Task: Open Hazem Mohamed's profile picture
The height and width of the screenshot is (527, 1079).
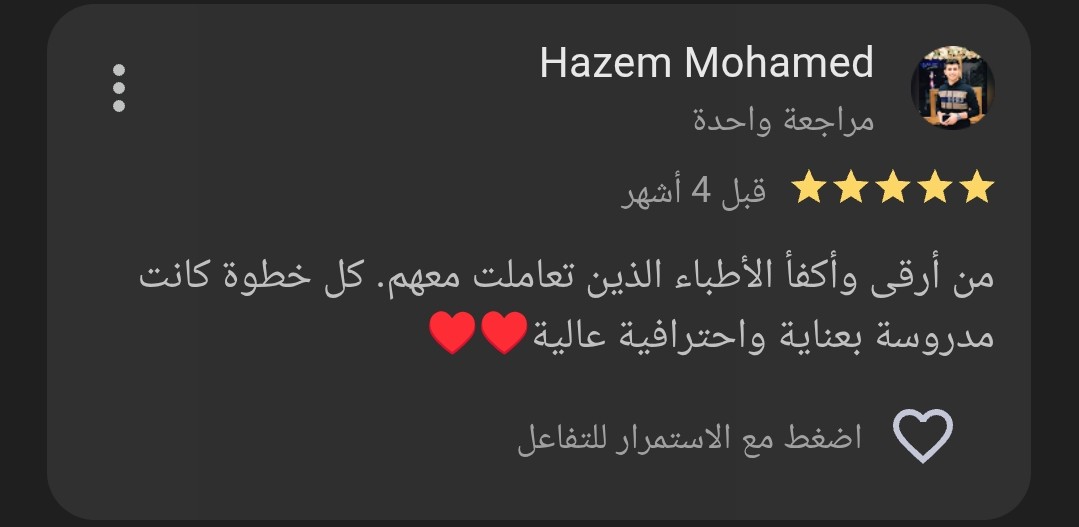Action: [952, 88]
